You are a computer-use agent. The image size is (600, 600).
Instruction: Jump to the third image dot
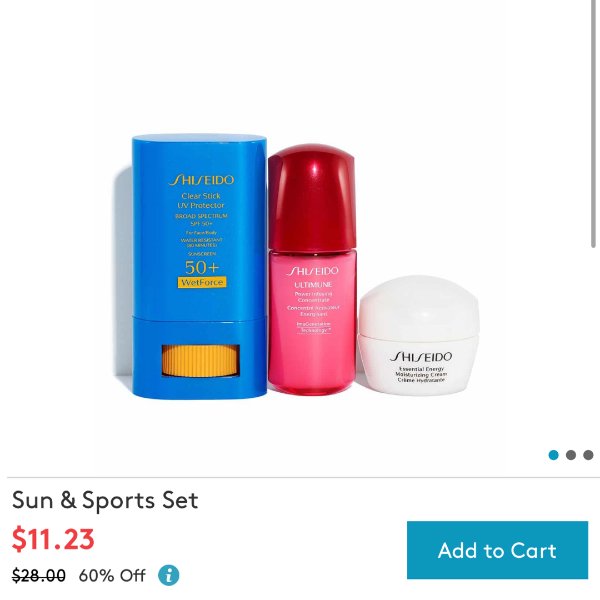point(588,455)
